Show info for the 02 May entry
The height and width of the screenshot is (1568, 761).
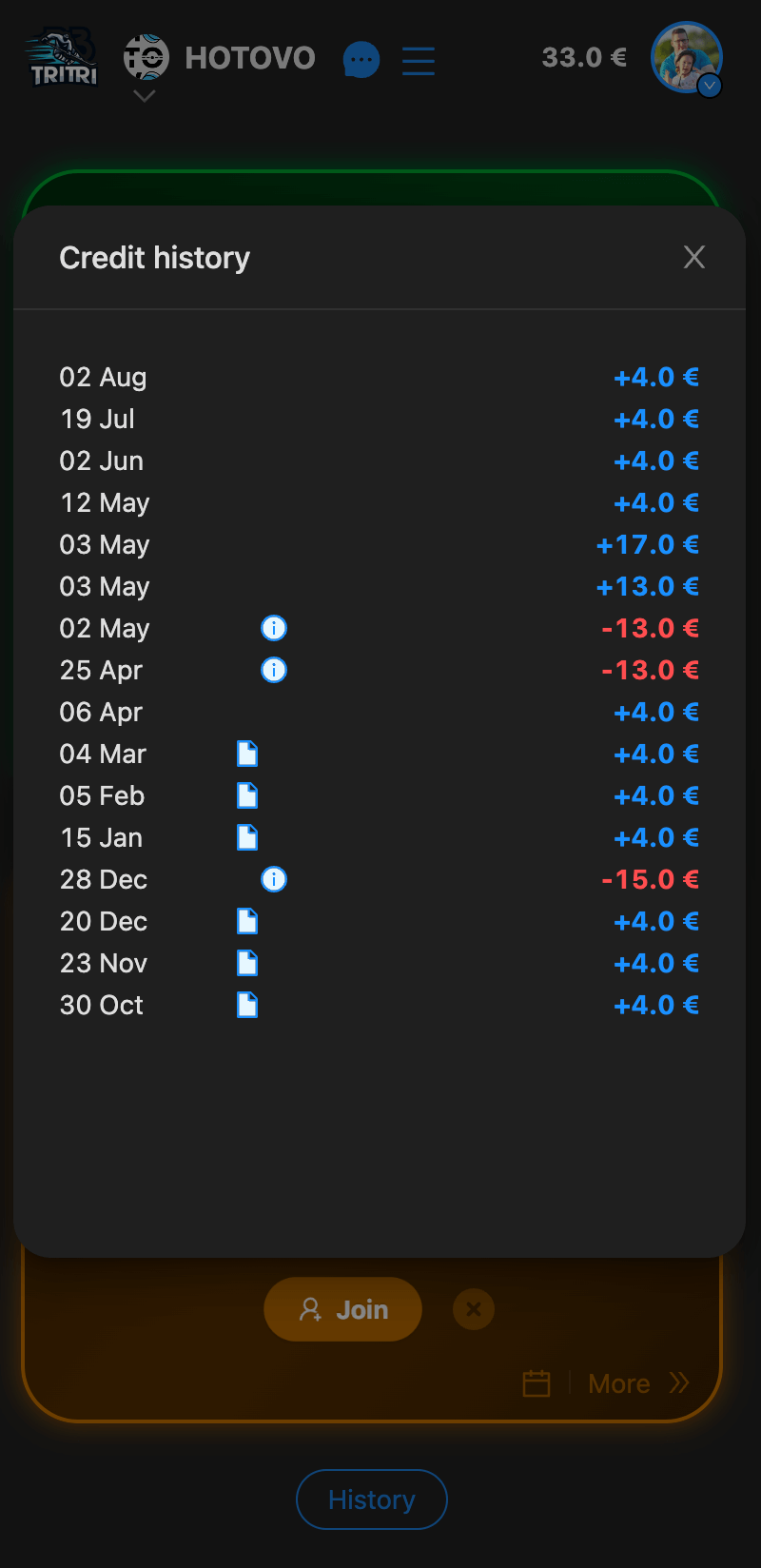coord(274,628)
